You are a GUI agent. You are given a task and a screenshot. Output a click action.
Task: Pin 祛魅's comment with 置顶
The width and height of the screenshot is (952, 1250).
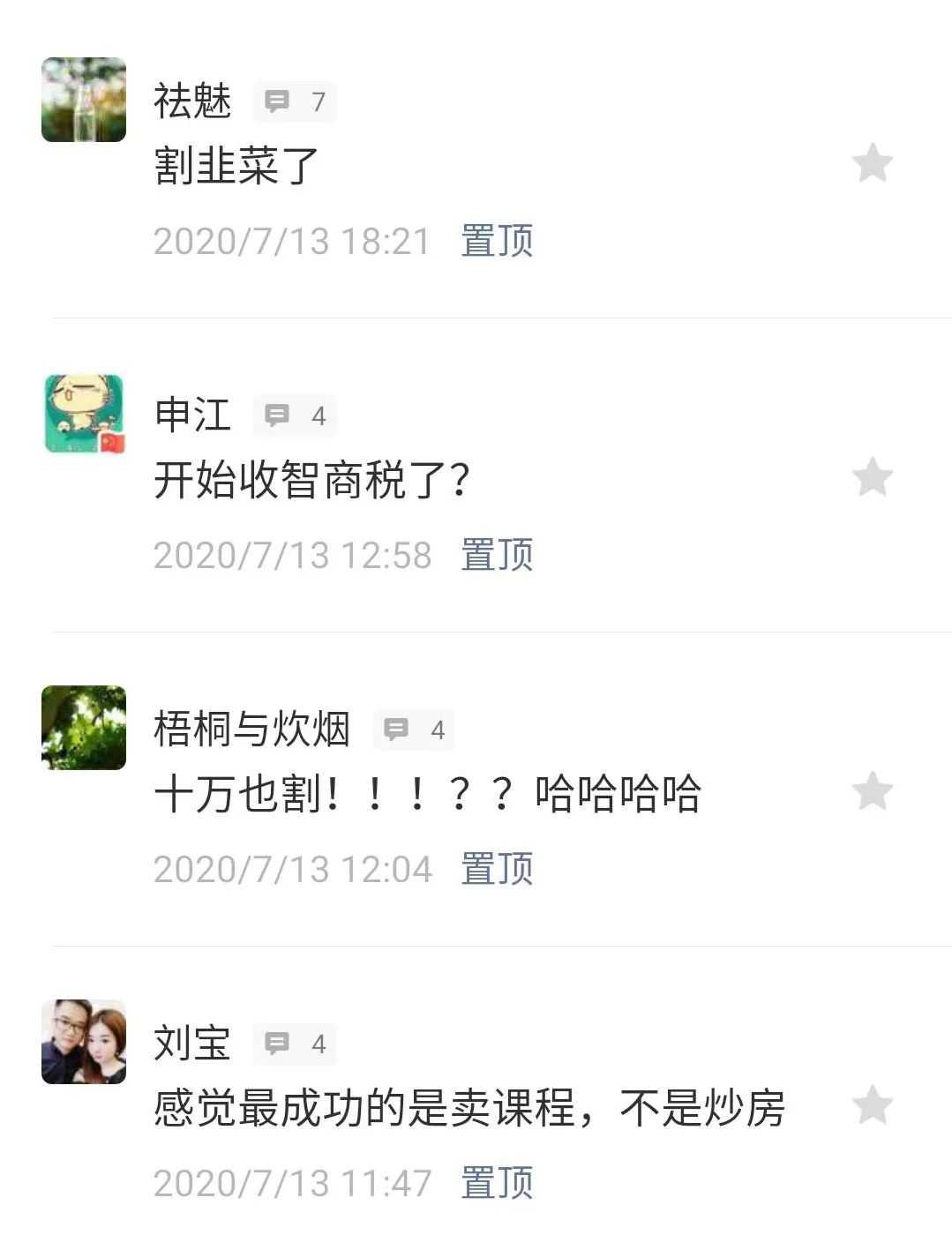(497, 241)
